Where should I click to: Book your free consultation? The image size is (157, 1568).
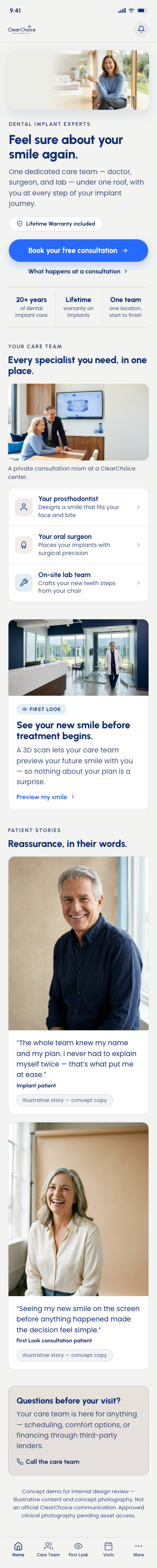(78, 250)
